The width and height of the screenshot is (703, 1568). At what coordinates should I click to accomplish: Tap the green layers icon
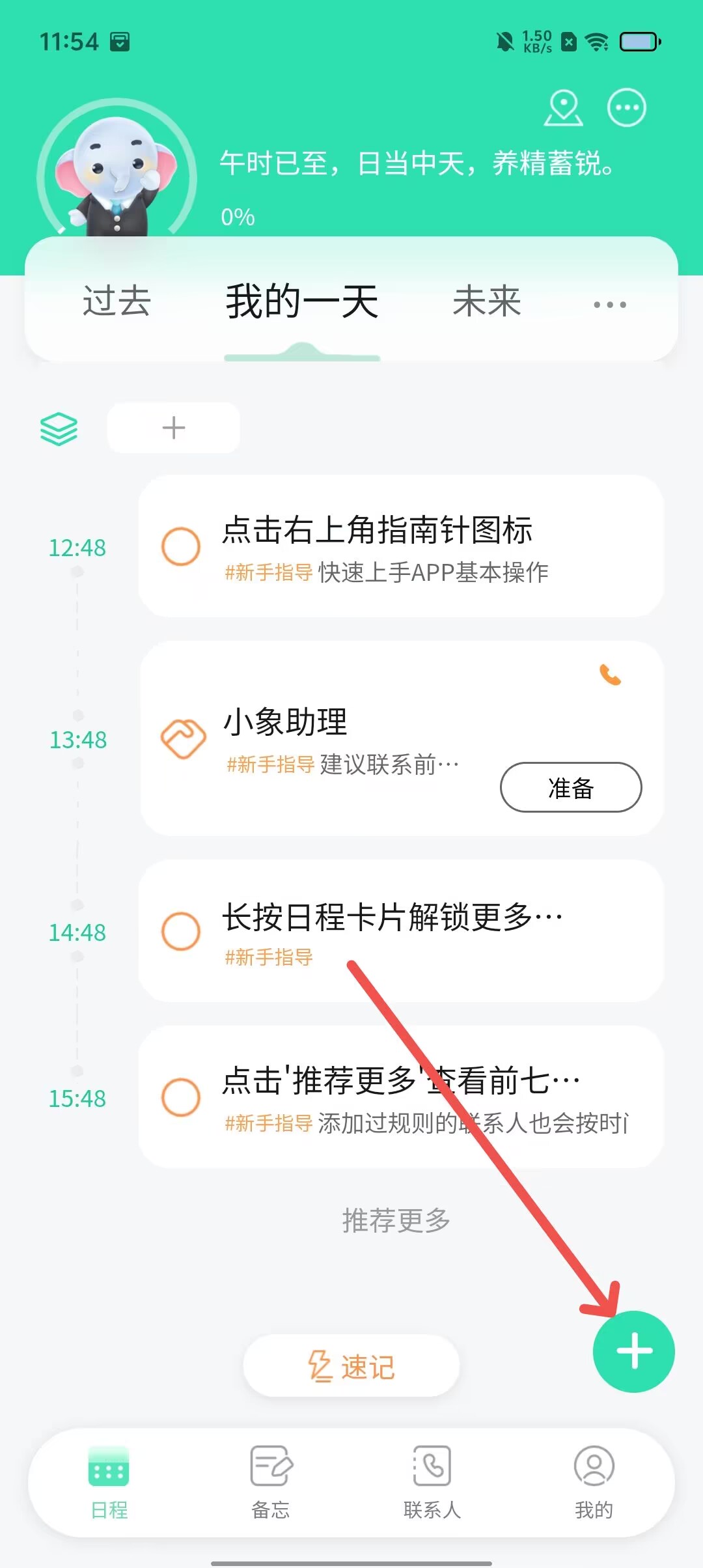point(59,428)
